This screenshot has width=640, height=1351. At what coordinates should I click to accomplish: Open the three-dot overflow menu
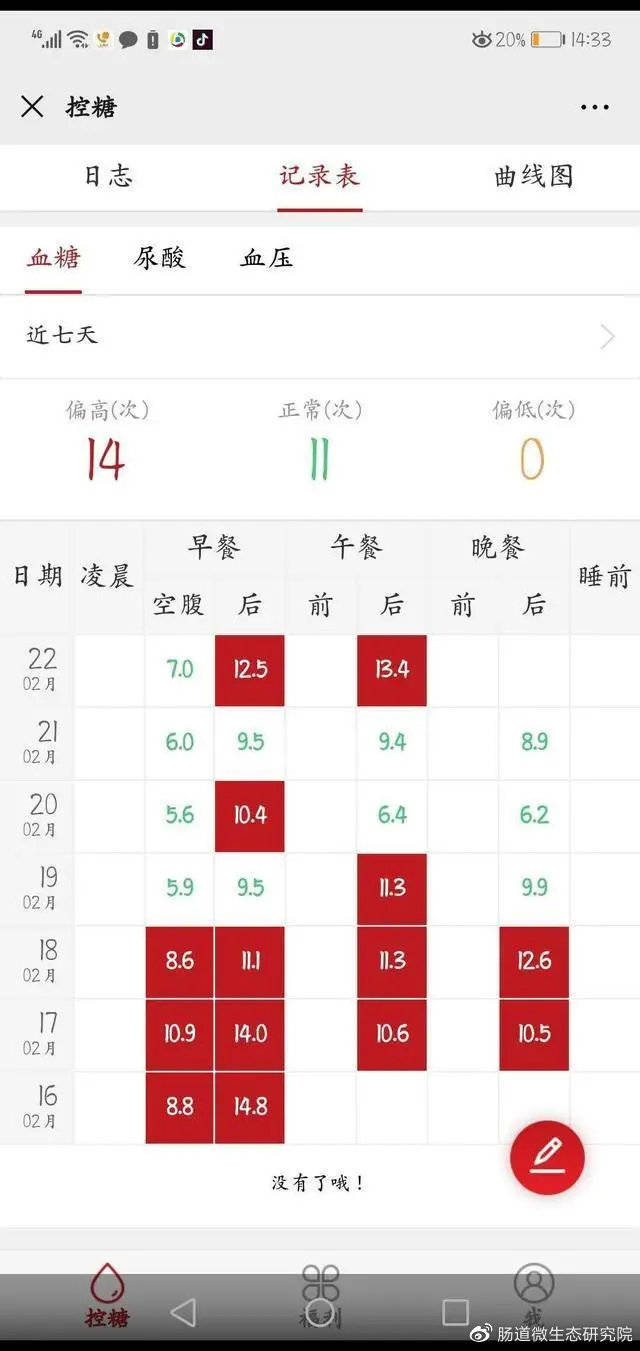(x=594, y=107)
